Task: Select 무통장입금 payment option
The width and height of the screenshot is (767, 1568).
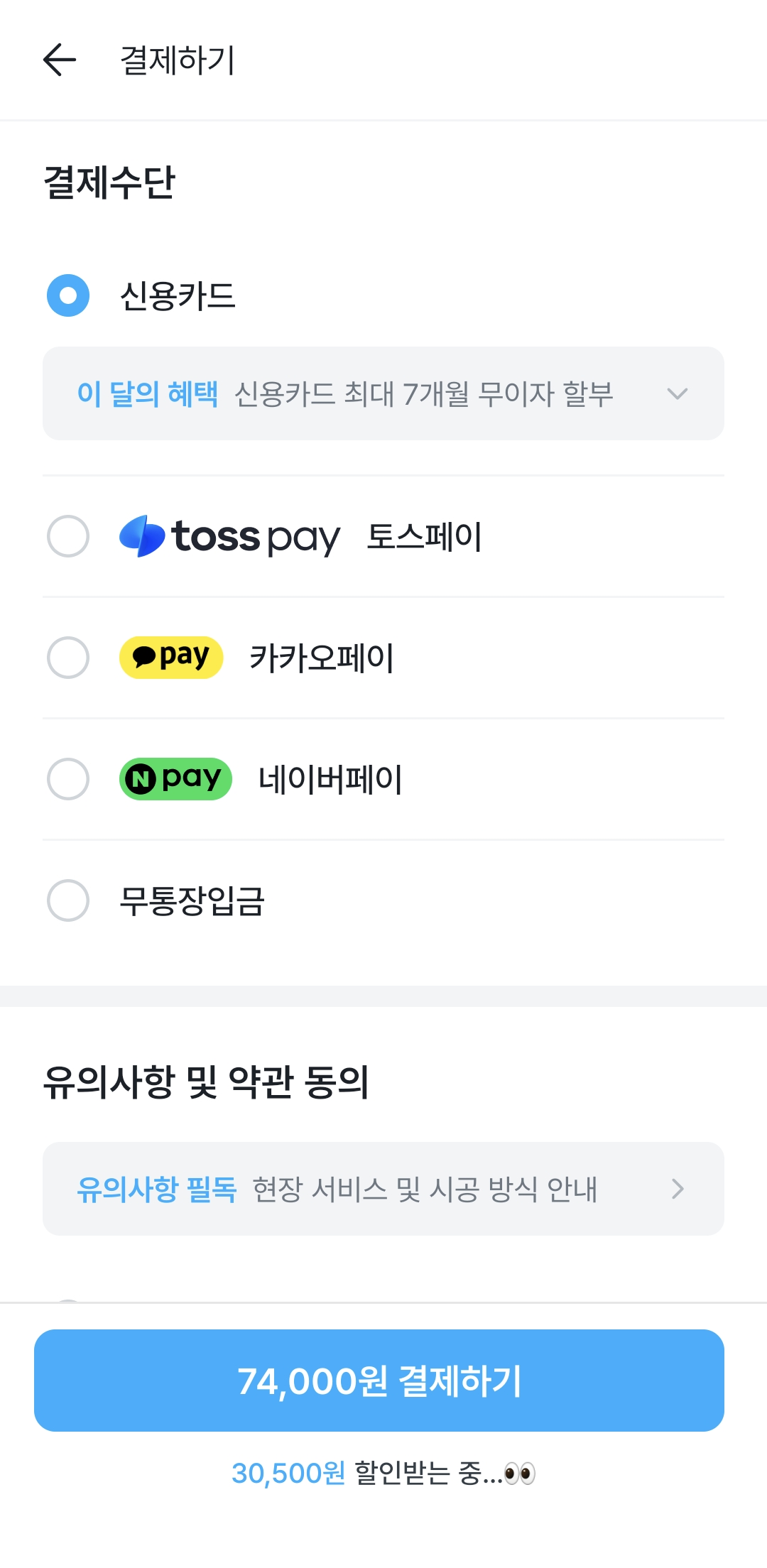Action: pyautogui.click(x=67, y=902)
